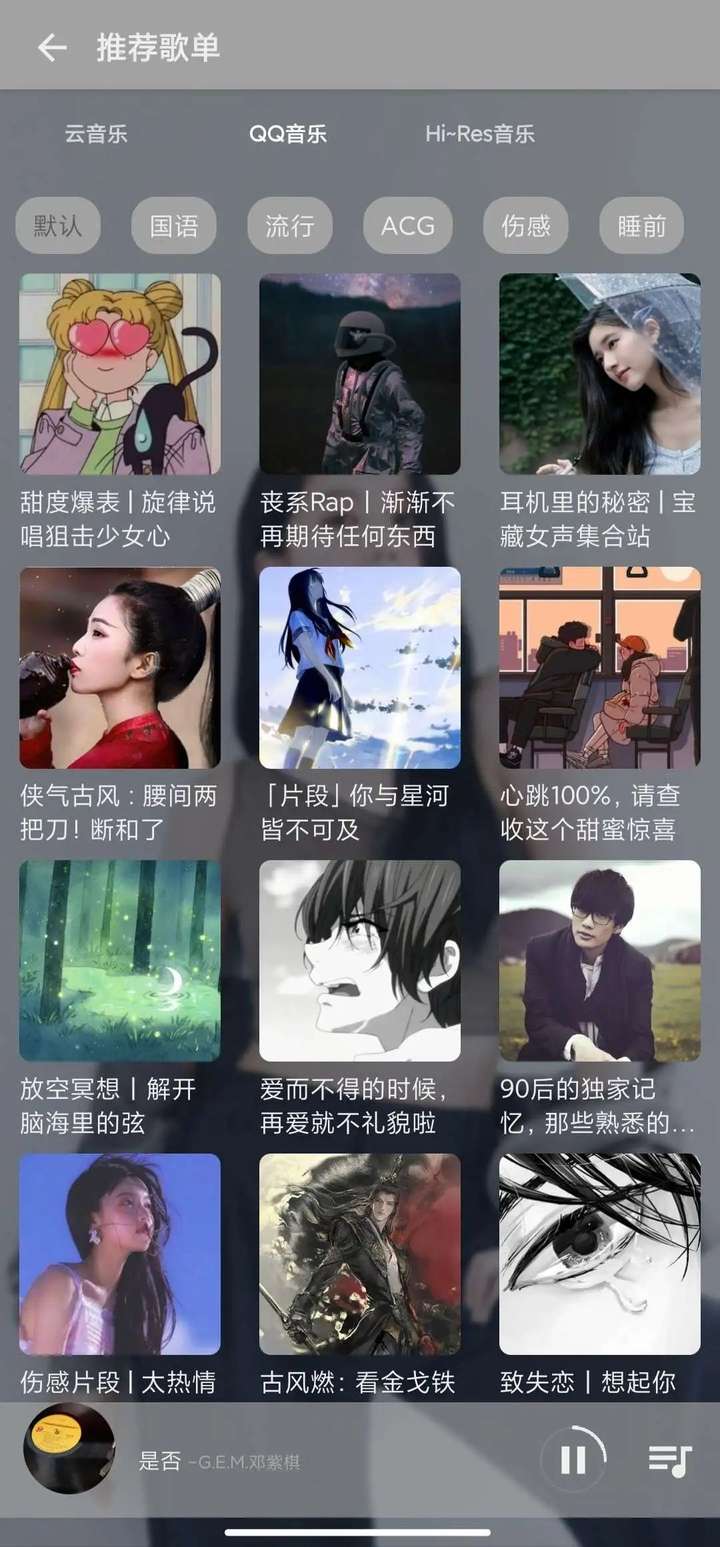Filter playlists by 伤感
Viewport: 720px width, 1547px height.
(526, 226)
